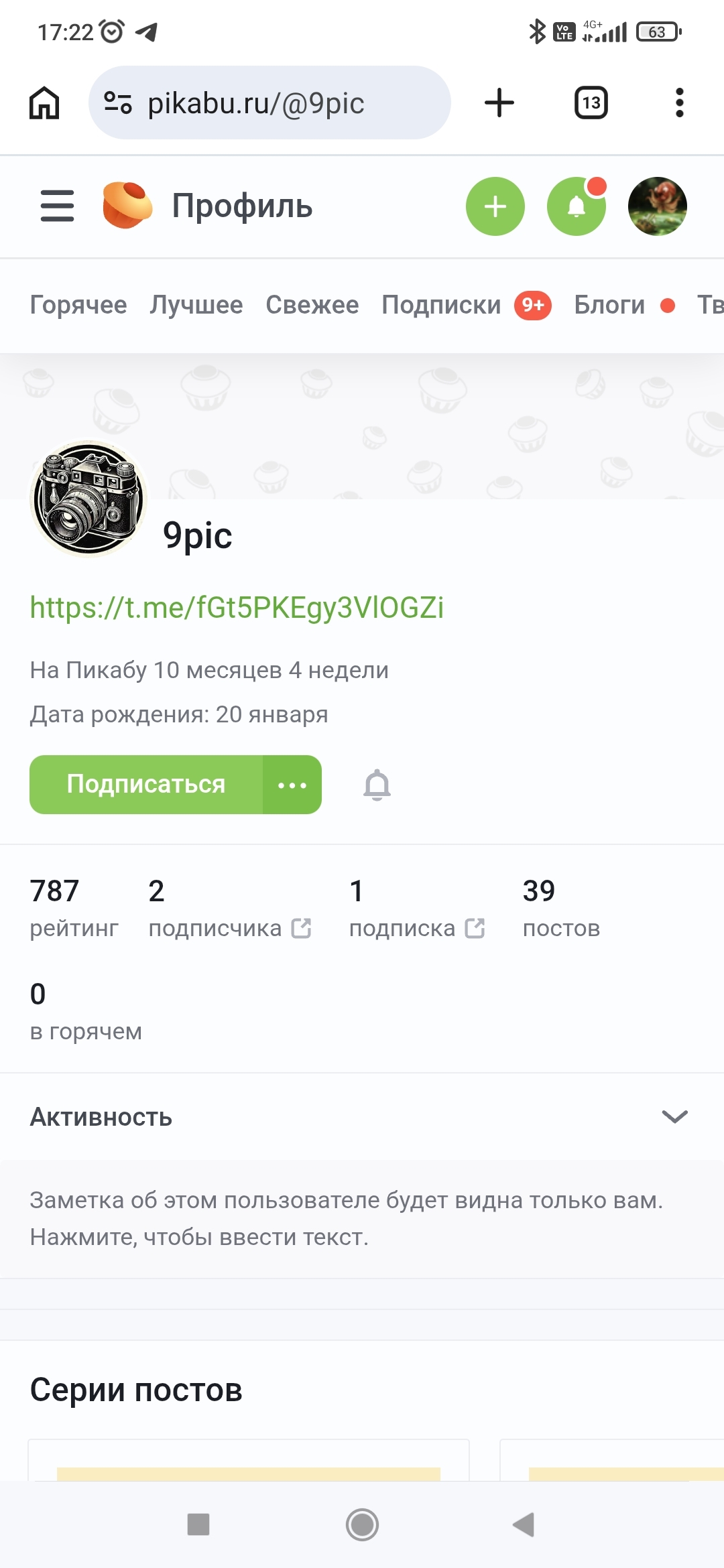Subscribe to 9pic with Подписаться

coord(146,785)
